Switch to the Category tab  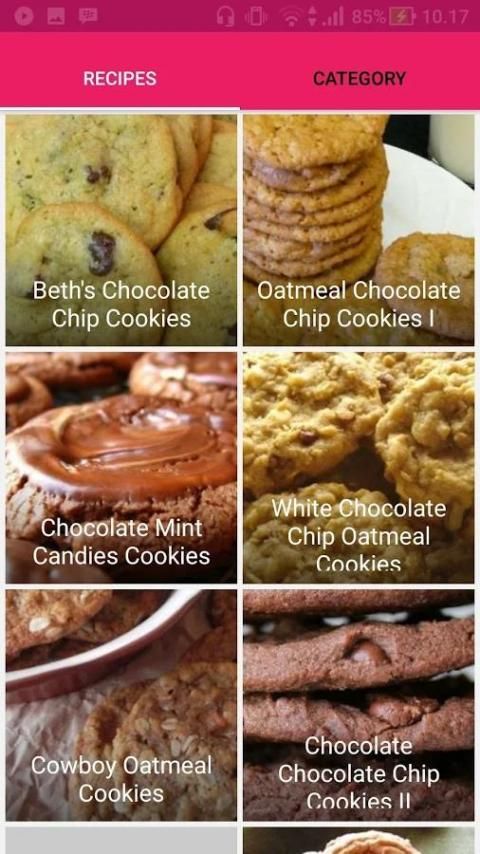pyautogui.click(x=360, y=78)
